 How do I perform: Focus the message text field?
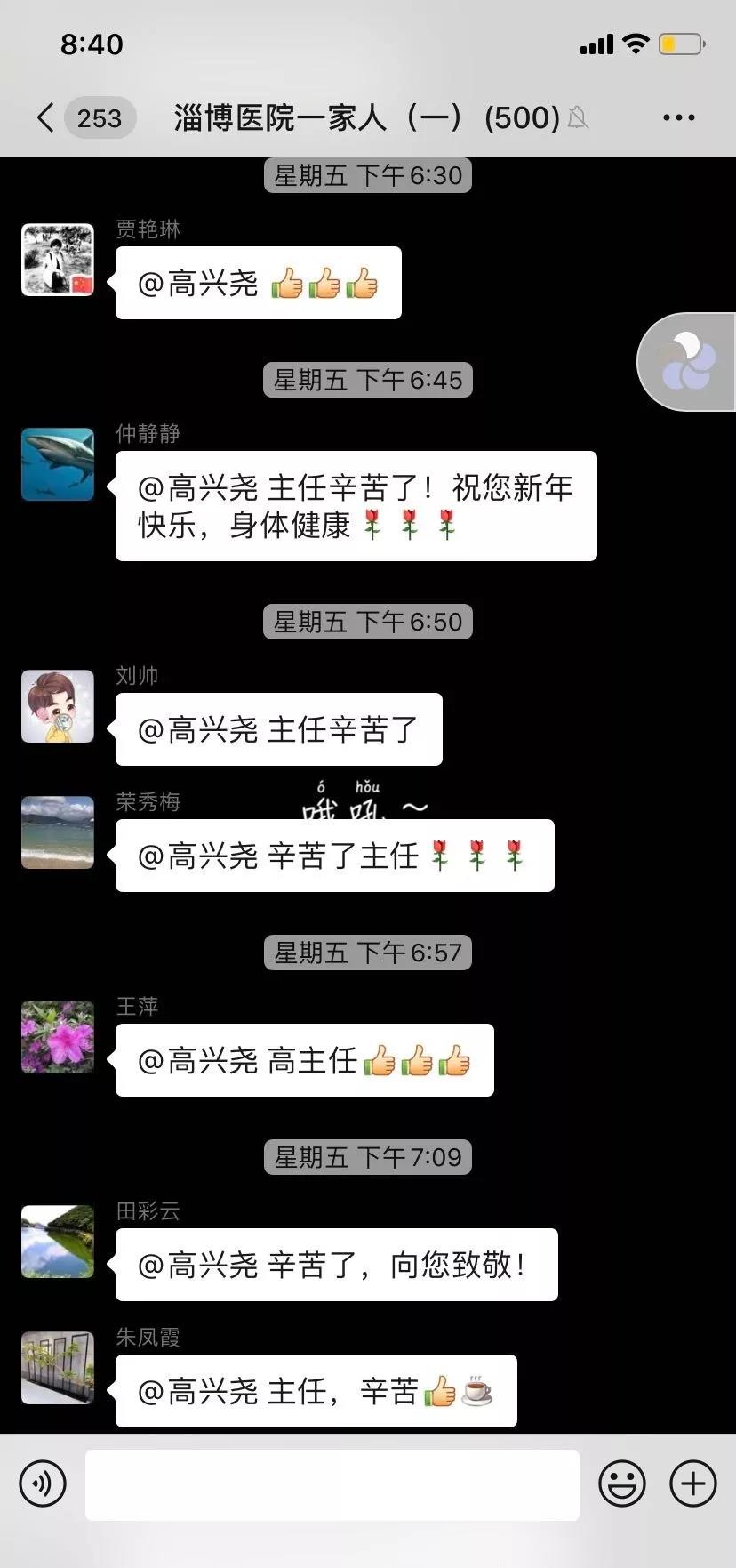pos(332,1484)
